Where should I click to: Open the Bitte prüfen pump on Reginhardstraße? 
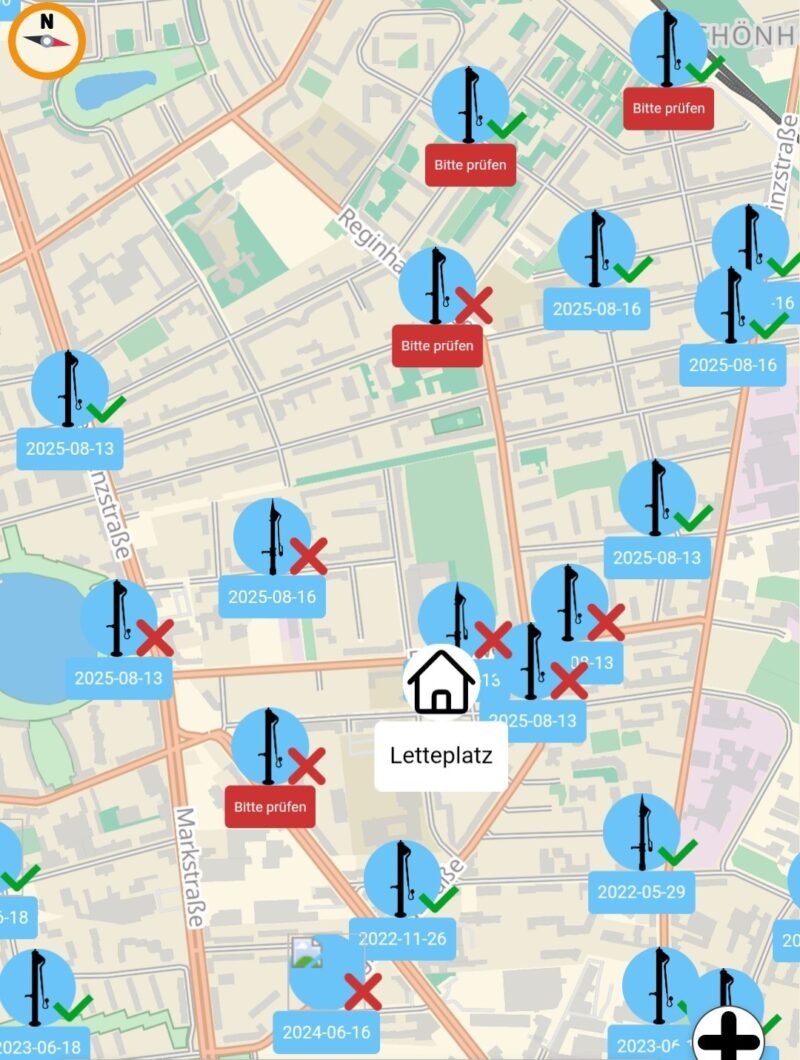click(x=437, y=286)
